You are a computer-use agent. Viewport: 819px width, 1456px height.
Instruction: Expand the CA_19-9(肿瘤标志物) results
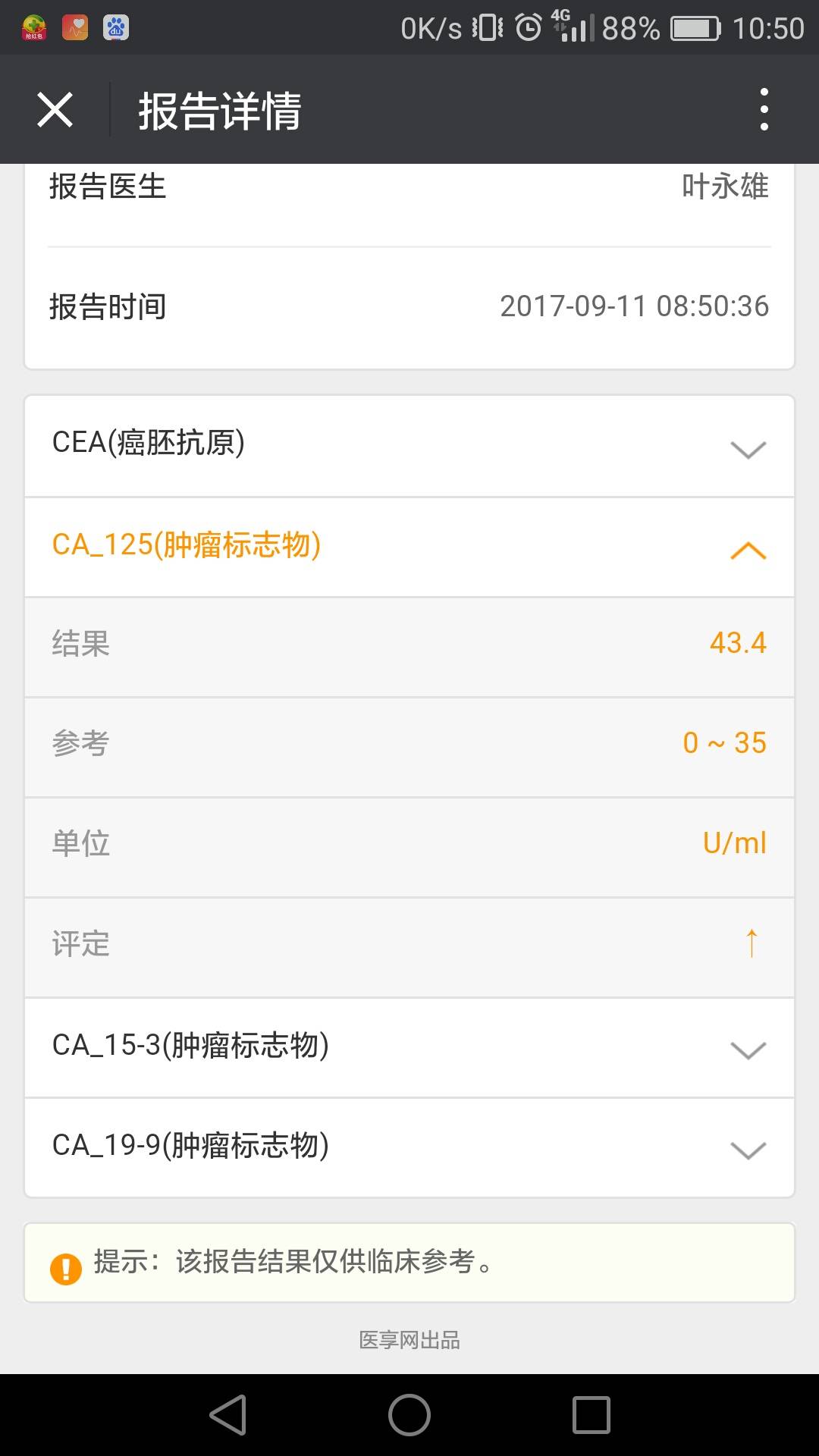[x=409, y=1148]
